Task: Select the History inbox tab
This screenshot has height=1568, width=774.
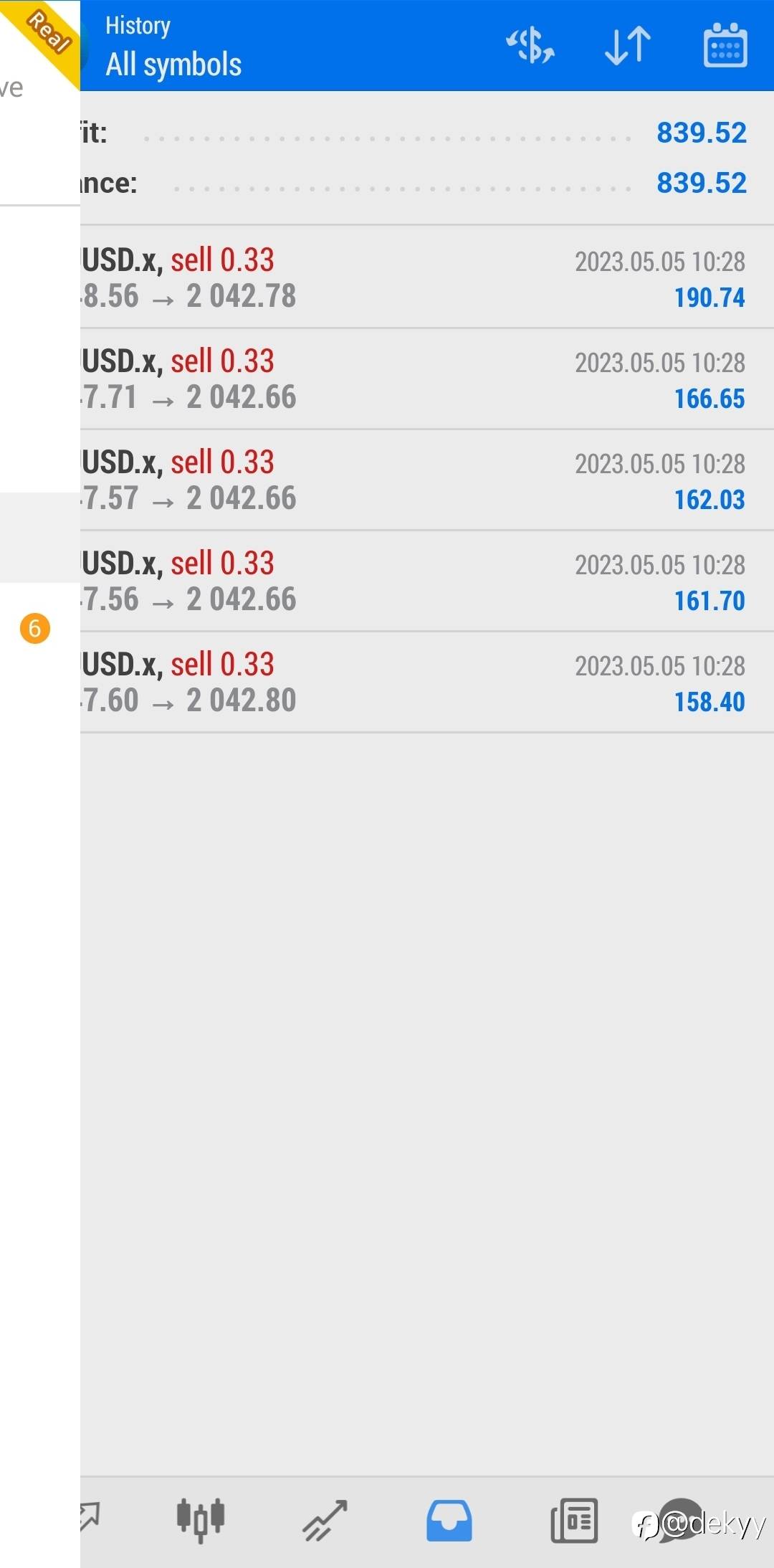Action: [x=449, y=1520]
